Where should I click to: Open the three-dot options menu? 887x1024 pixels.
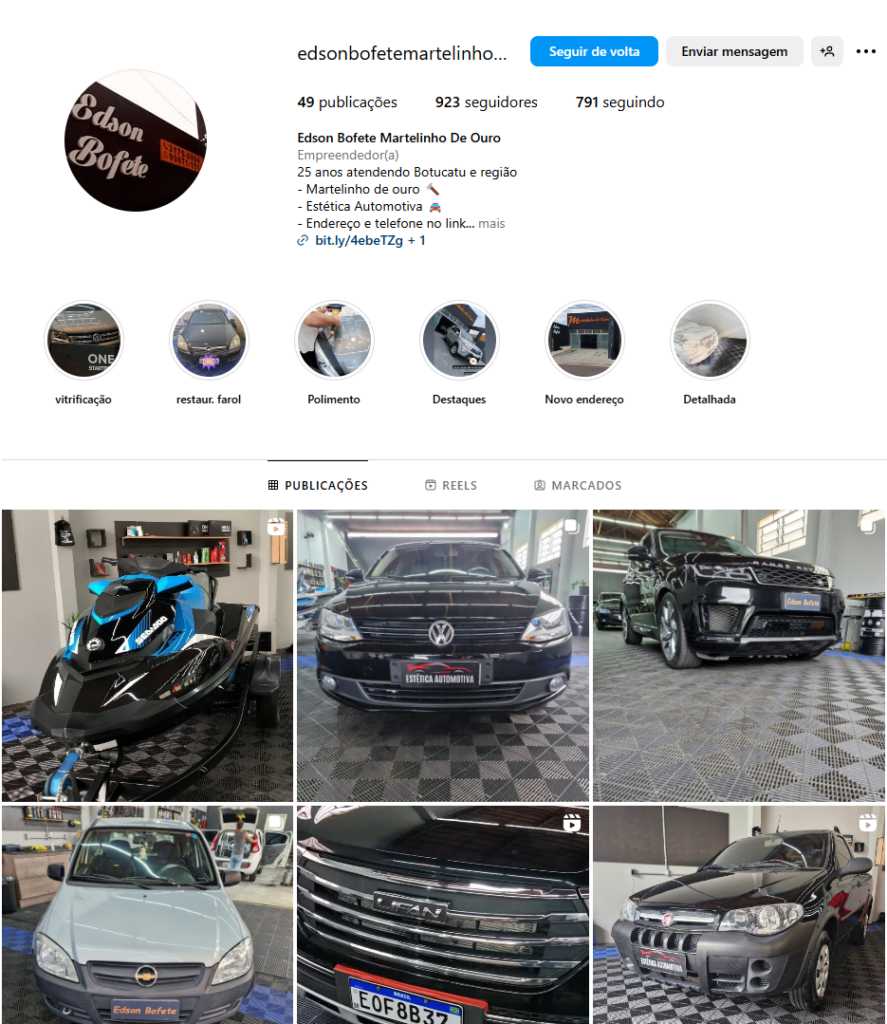click(x=865, y=52)
